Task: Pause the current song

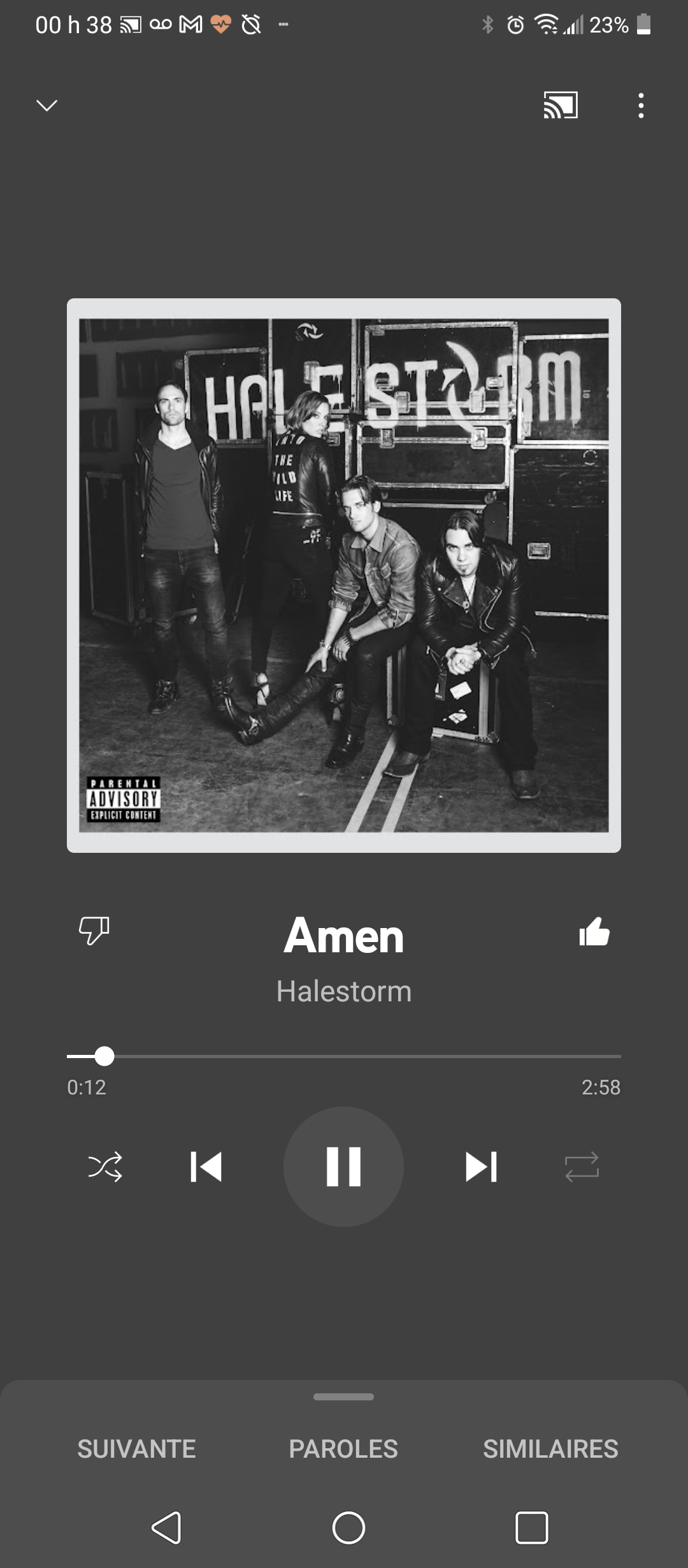Action: pyautogui.click(x=343, y=1166)
